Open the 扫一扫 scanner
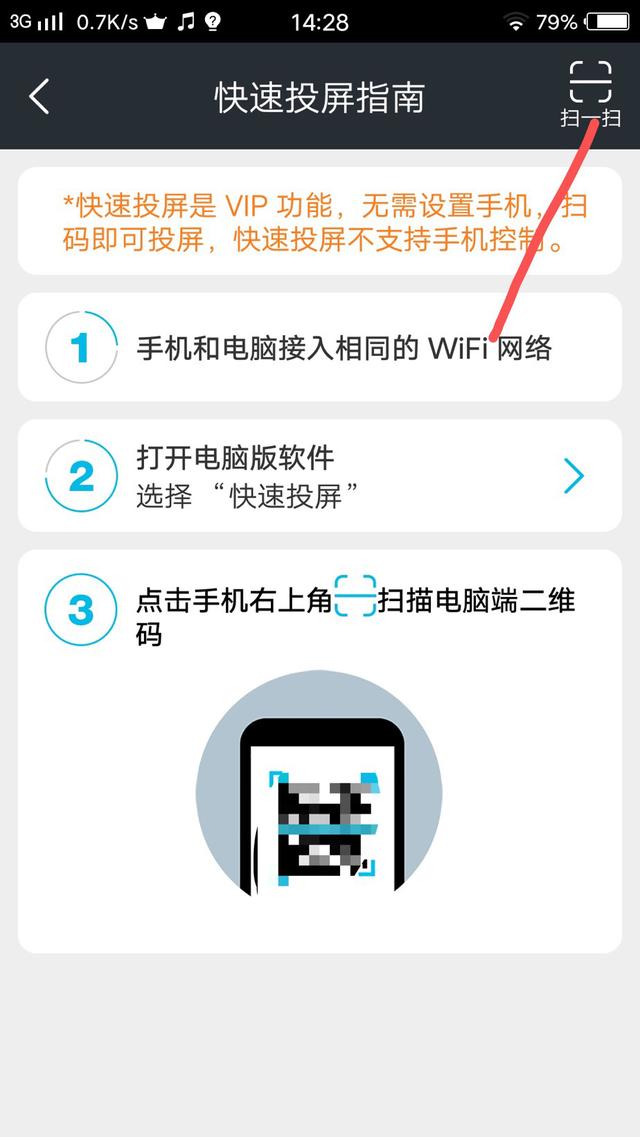640x1137 pixels. coord(590,95)
